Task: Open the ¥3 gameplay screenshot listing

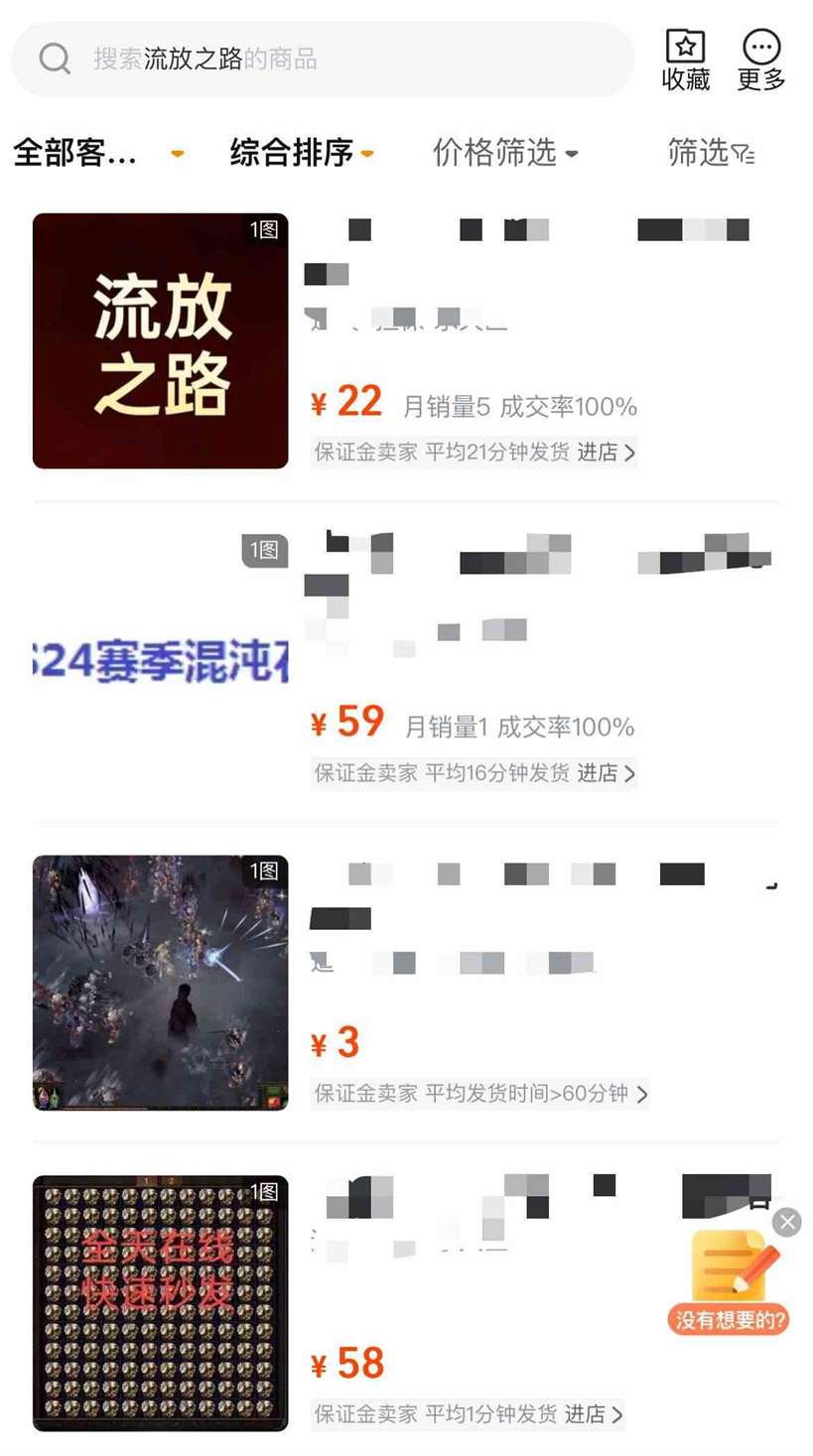Action: tap(161, 983)
